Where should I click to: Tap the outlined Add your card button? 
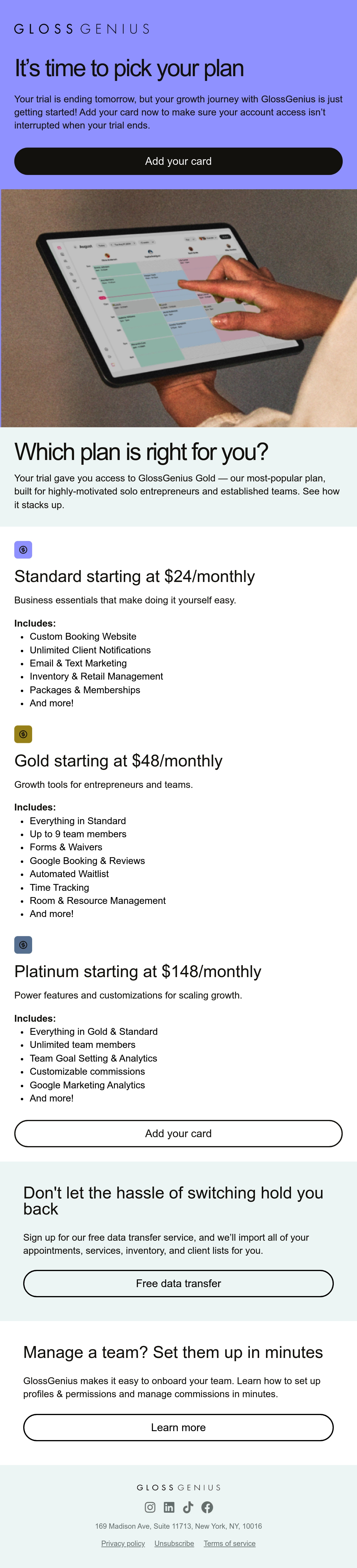coord(178,1133)
